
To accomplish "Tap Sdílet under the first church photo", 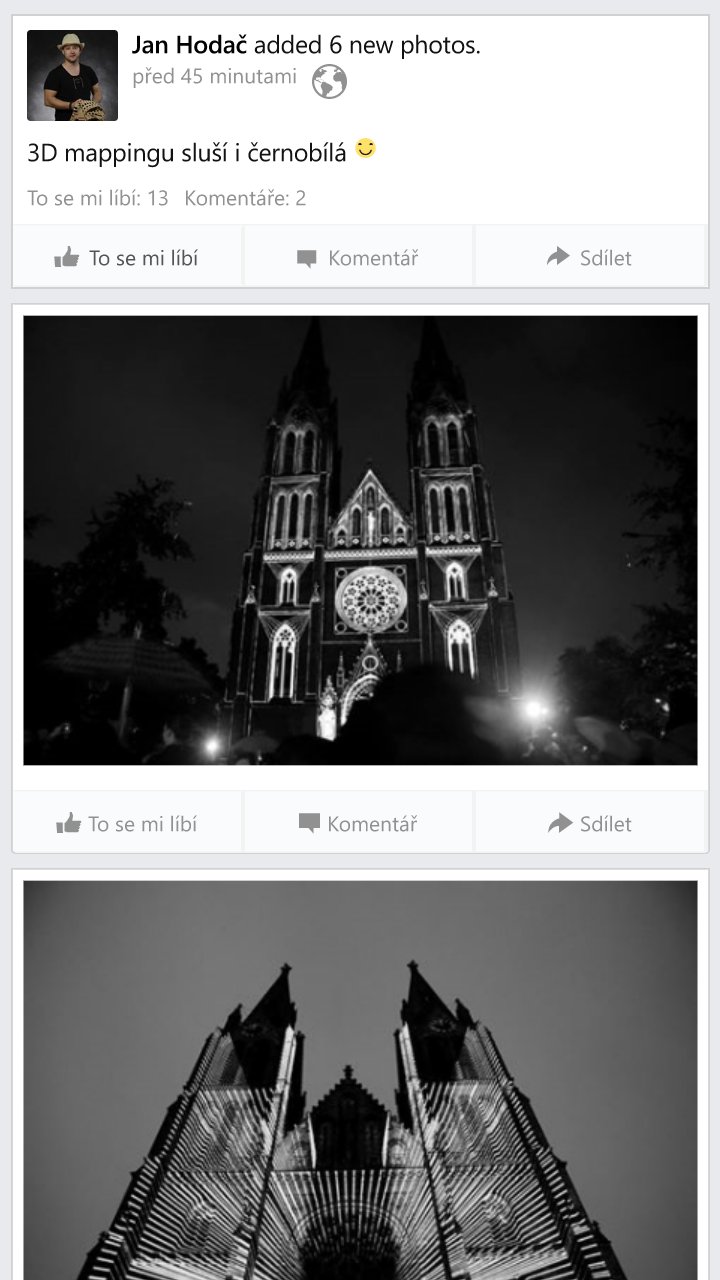I will (x=590, y=823).
